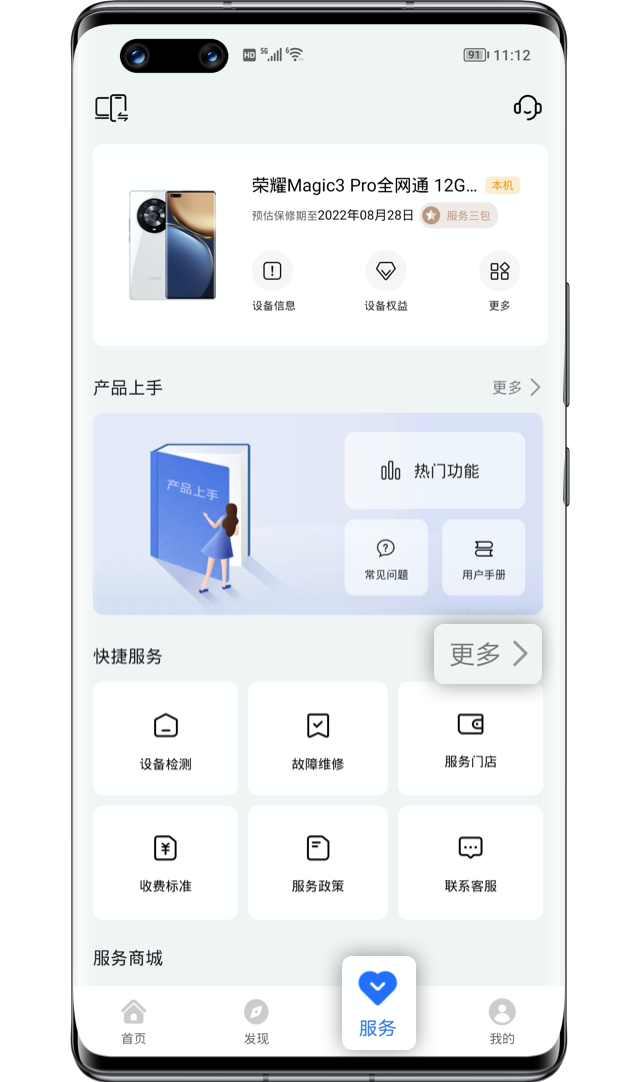This screenshot has height=1082, width=638.
Task: Switch to the 发现 tab
Action: (256, 1020)
